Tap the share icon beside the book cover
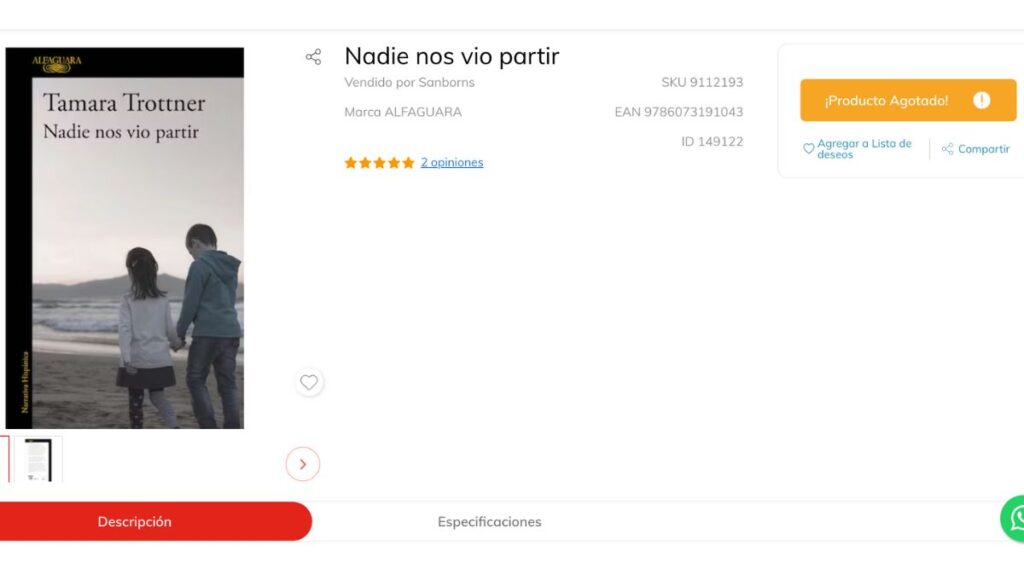Image resolution: width=1024 pixels, height=580 pixels. 313,57
